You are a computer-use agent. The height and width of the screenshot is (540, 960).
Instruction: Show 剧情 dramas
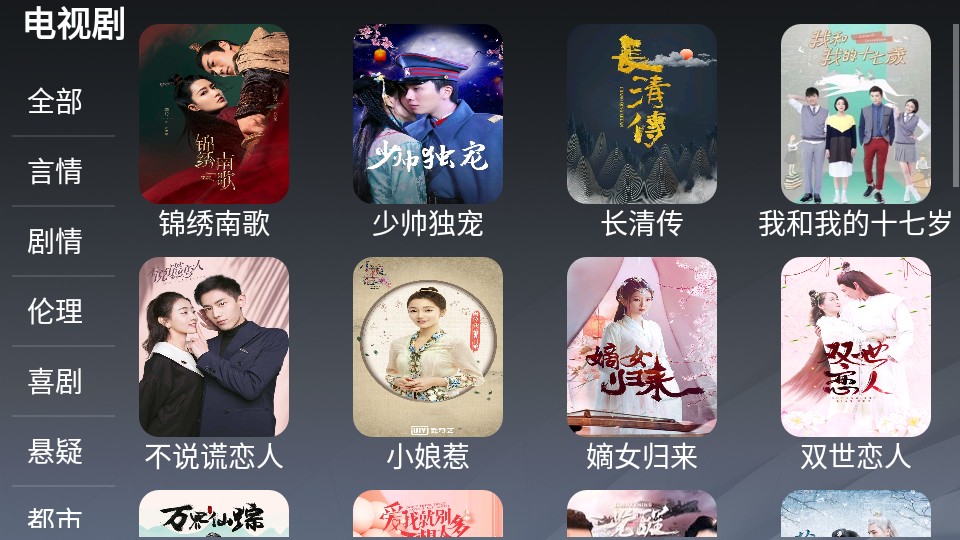pos(55,241)
